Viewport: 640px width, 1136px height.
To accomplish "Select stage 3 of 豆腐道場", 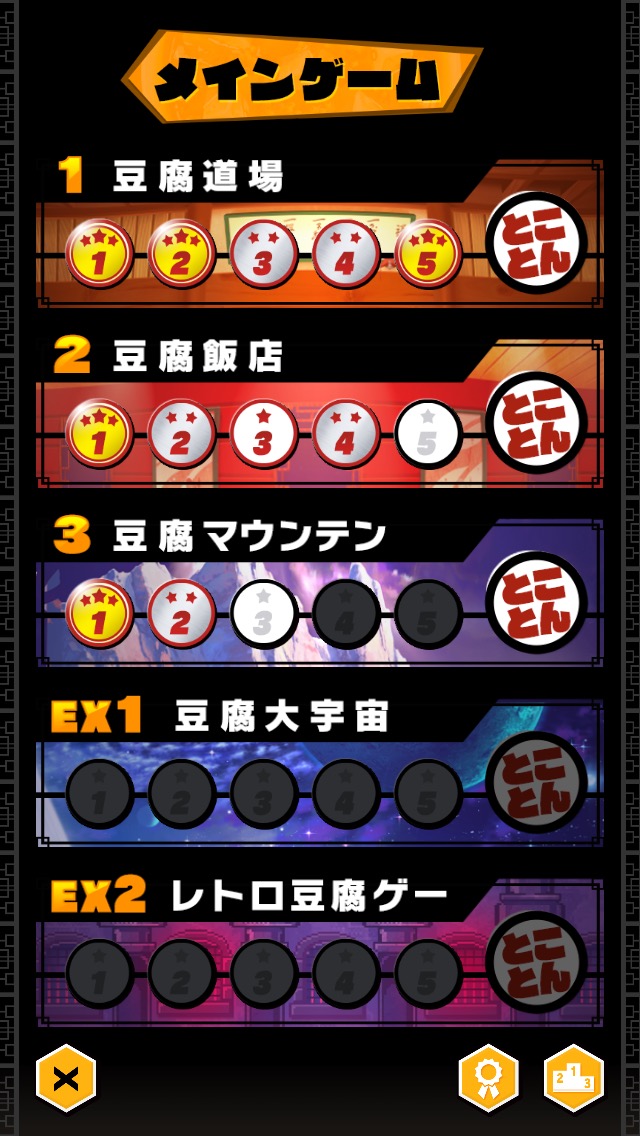I will [263, 254].
